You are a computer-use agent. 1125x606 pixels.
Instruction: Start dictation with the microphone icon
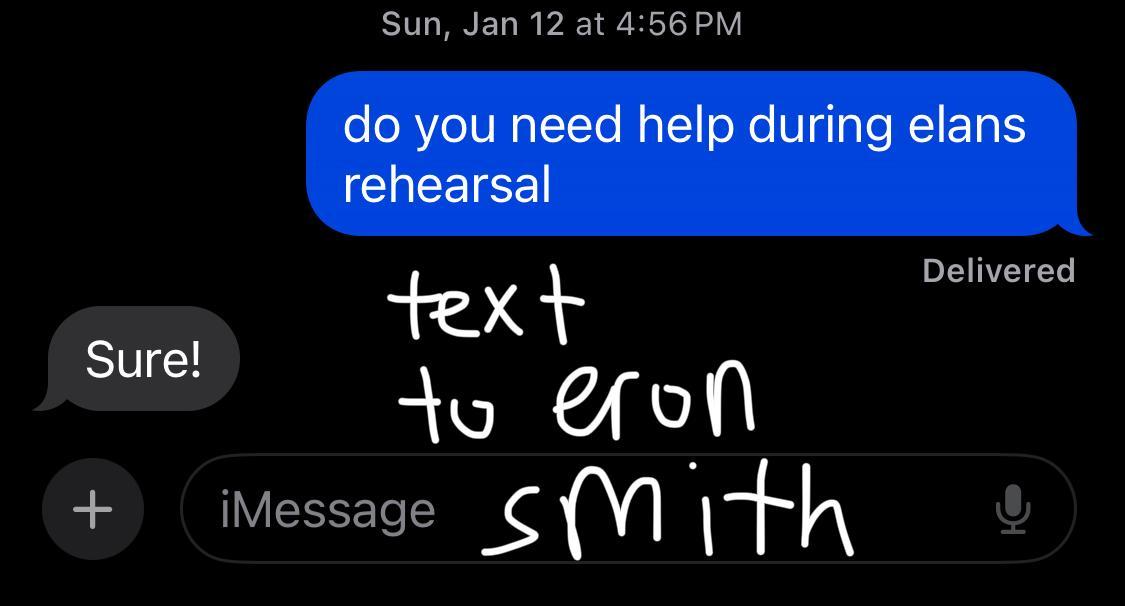pos(1012,509)
